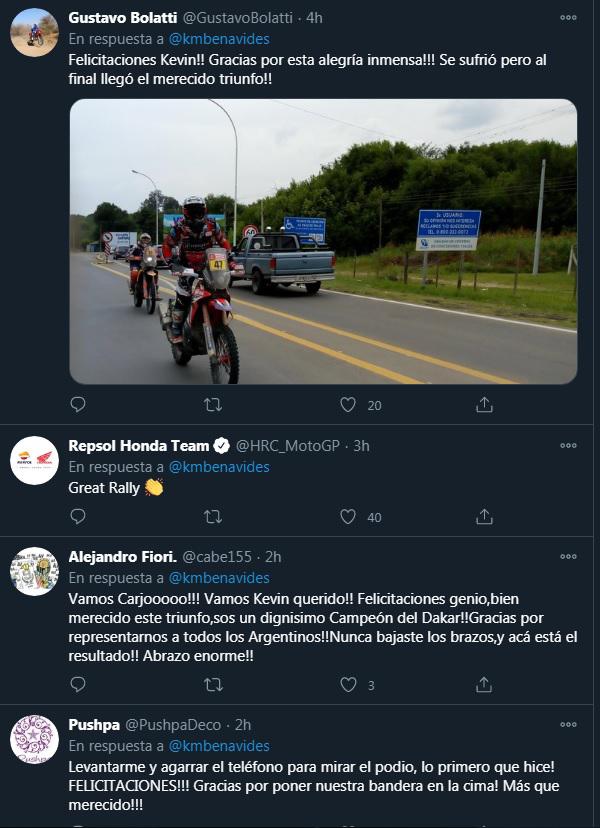Reply to Alejandro Fiori's tweet
This screenshot has width=600, height=828.
(x=78, y=685)
